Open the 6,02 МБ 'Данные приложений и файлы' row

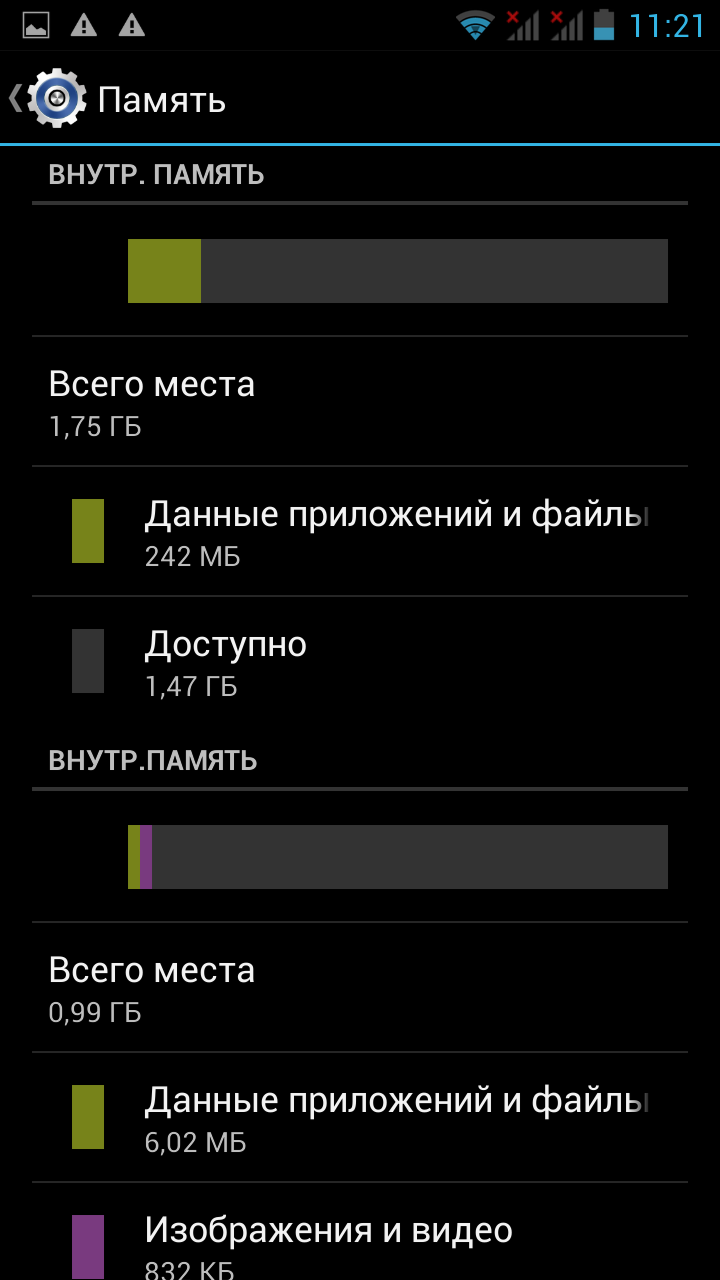coord(360,1117)
